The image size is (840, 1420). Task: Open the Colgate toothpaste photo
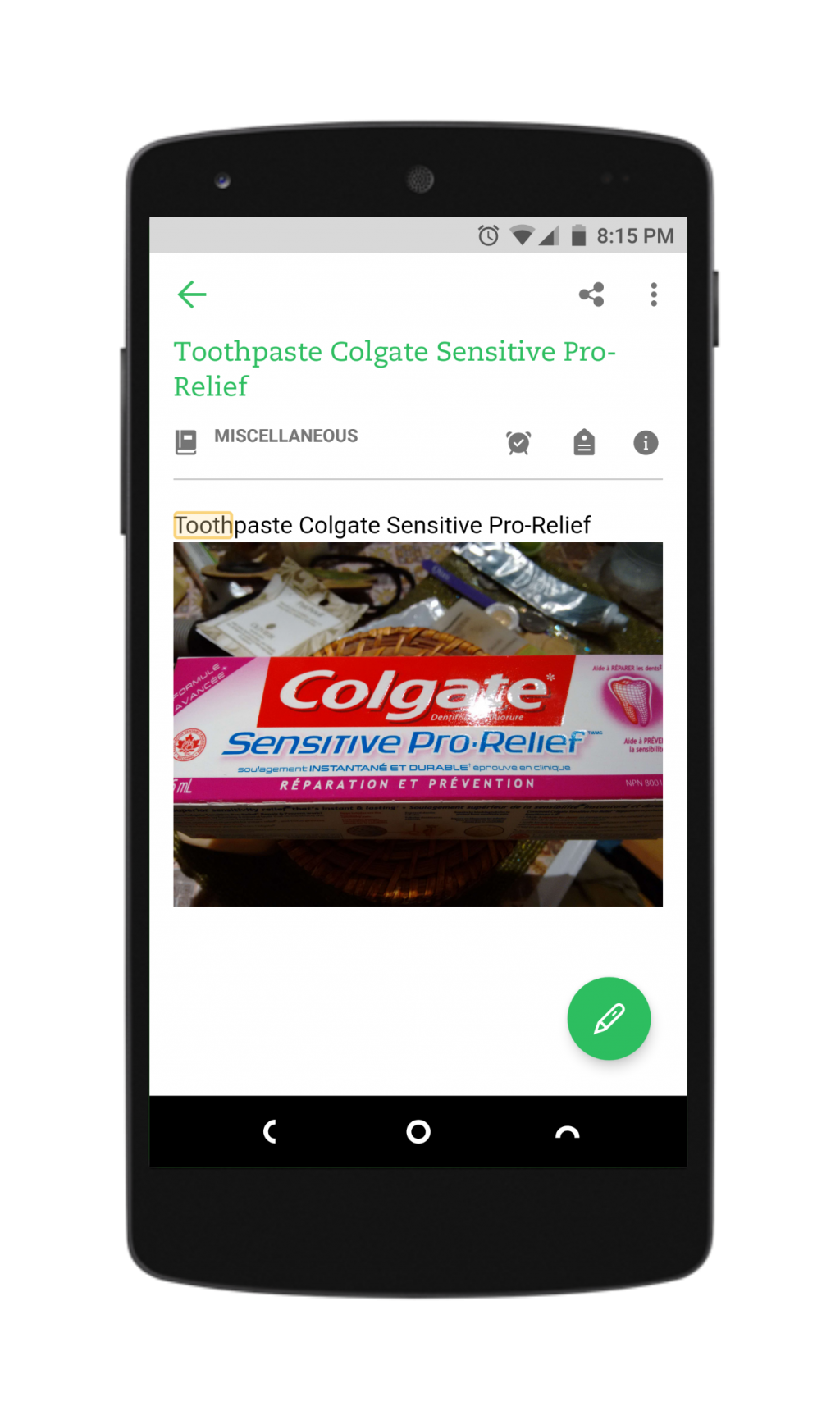(x=418, y=724)
